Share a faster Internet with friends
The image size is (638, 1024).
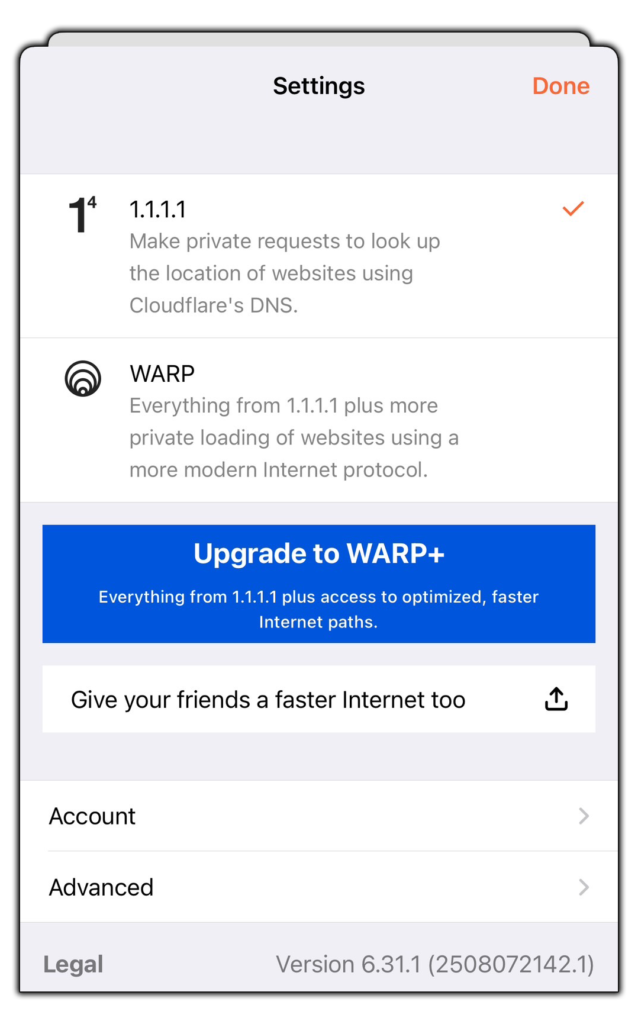(318, 700)
